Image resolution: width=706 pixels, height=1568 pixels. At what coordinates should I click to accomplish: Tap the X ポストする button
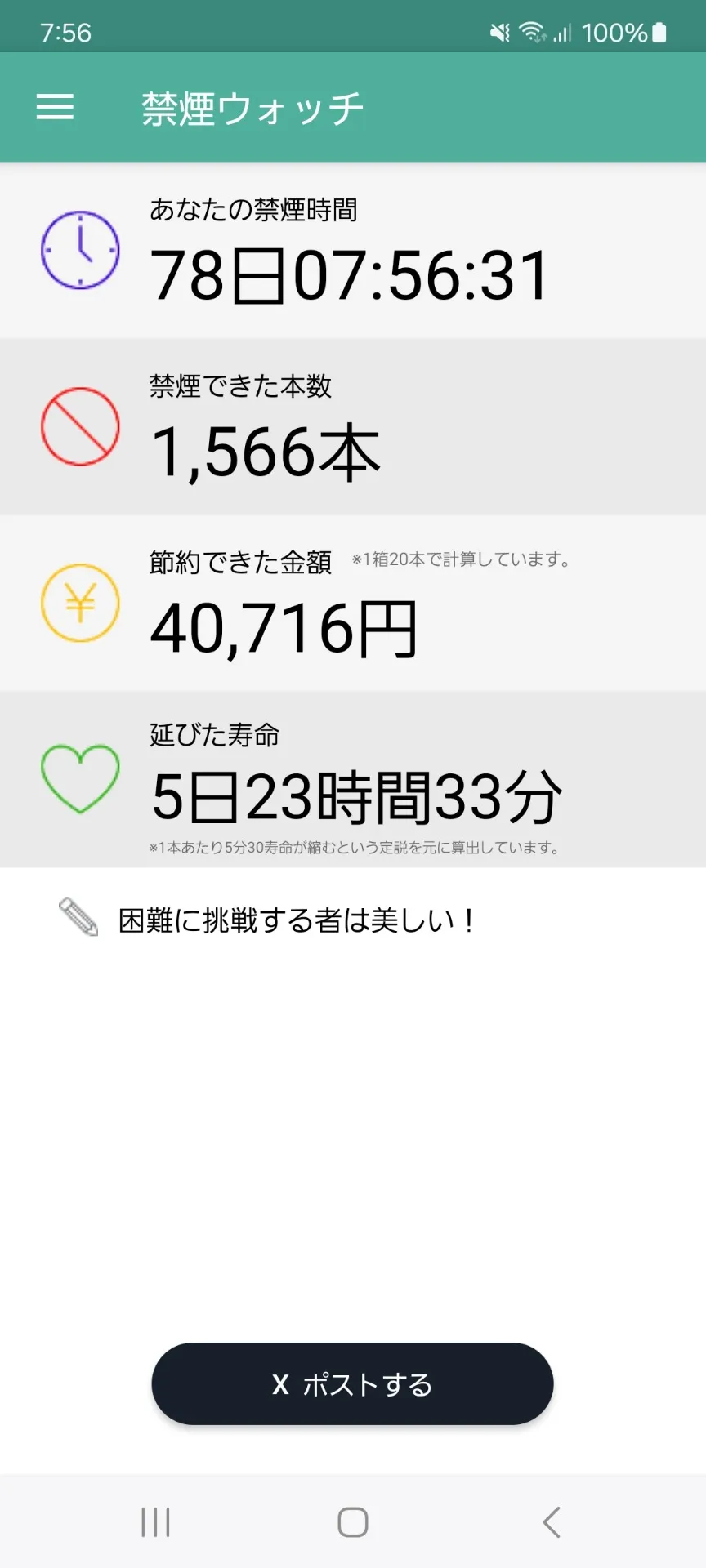(352, 1383)
